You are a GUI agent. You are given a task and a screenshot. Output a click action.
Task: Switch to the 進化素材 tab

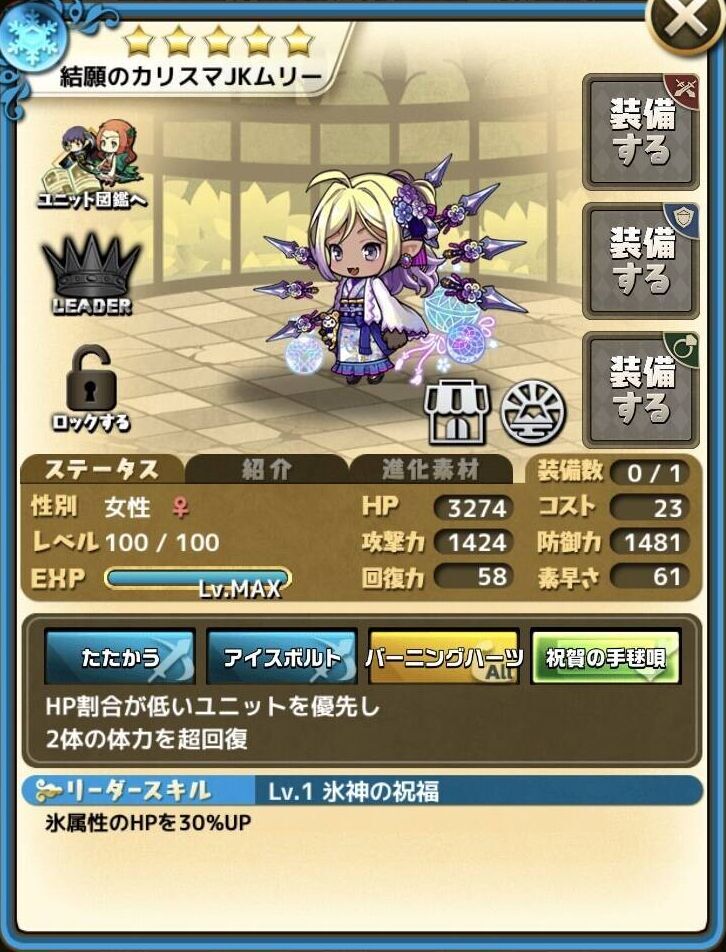pos(430,470)
